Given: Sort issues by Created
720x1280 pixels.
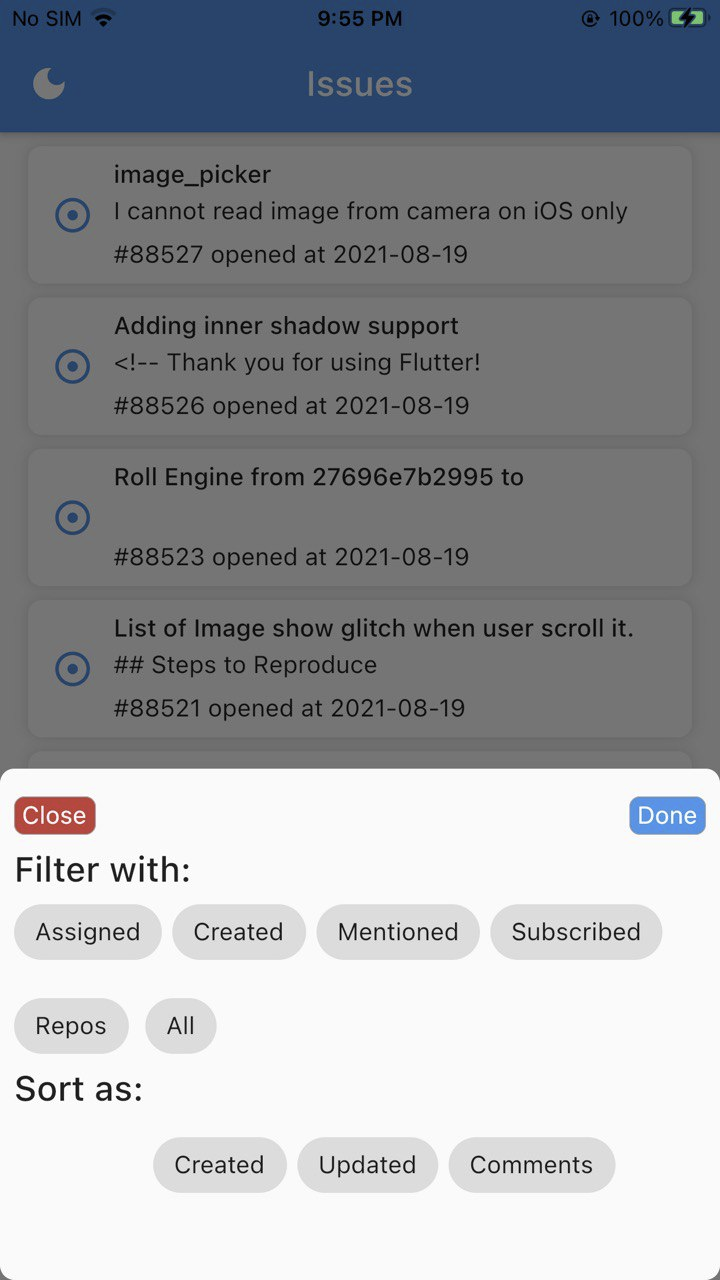Looking at the screenshot, I should (x=219, y=1165).
